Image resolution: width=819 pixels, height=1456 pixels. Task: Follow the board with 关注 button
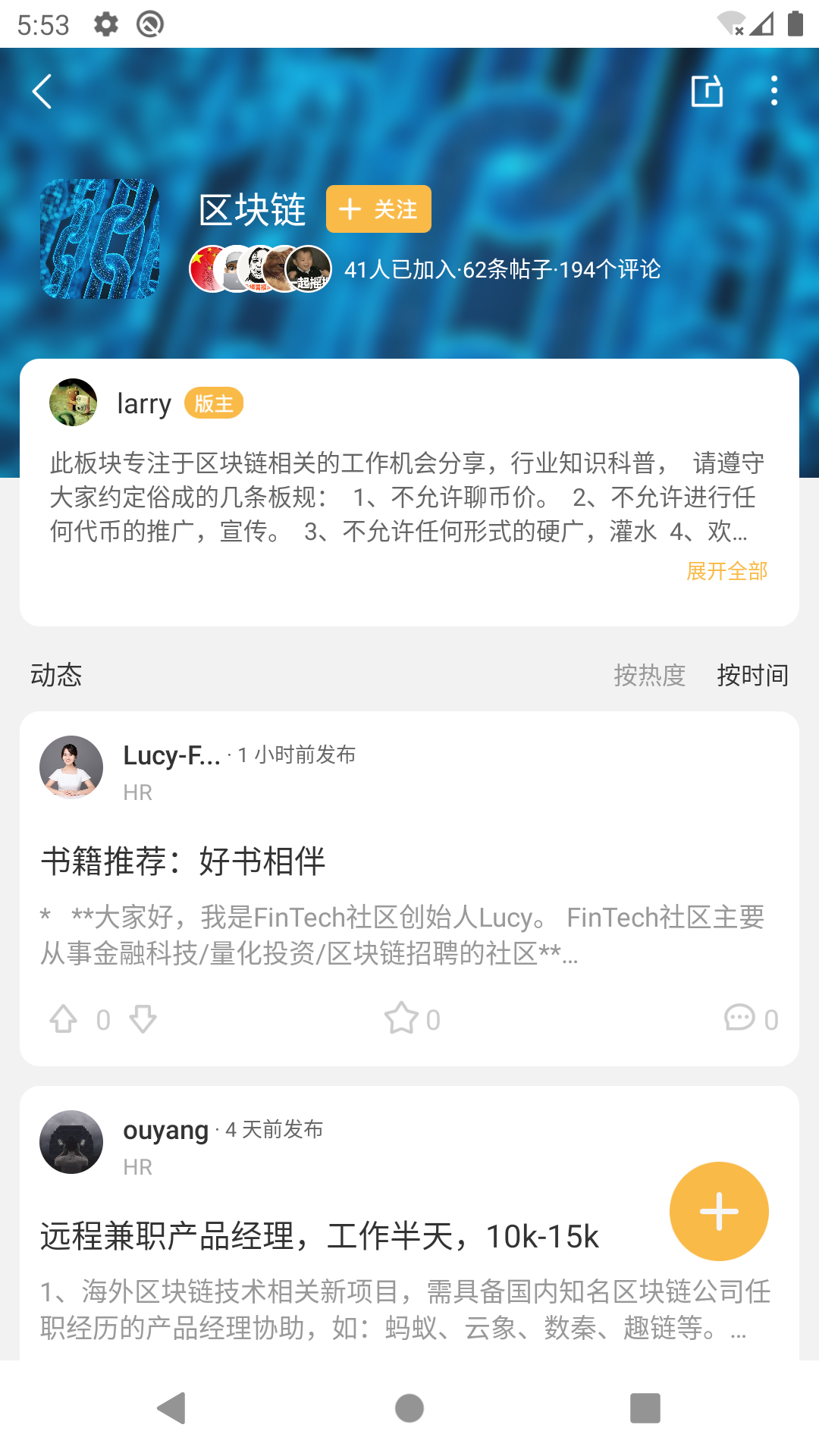pos(378,209)
